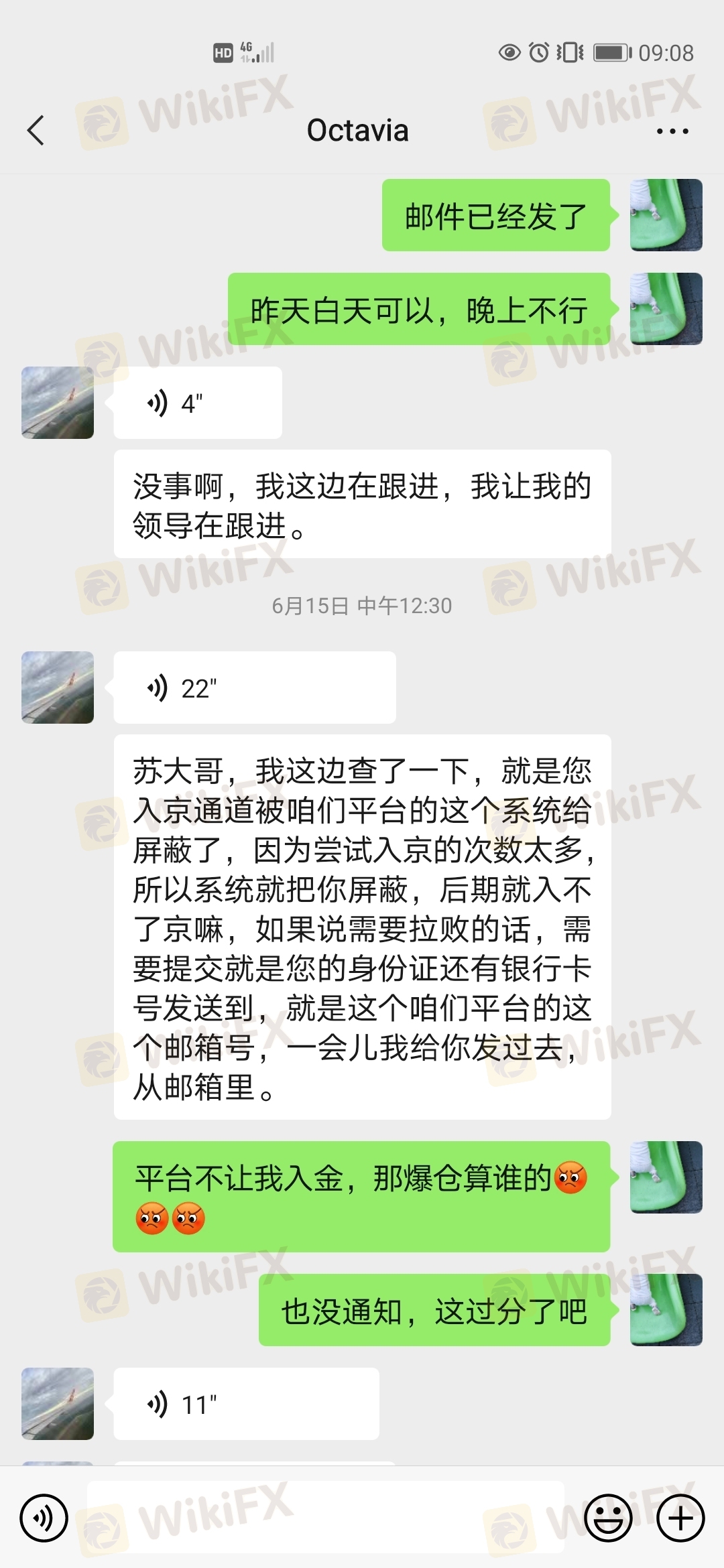Open my avatar next to 邮件已经发了
This screenshot has width=724, height=1568.
[x=666, y=215]
